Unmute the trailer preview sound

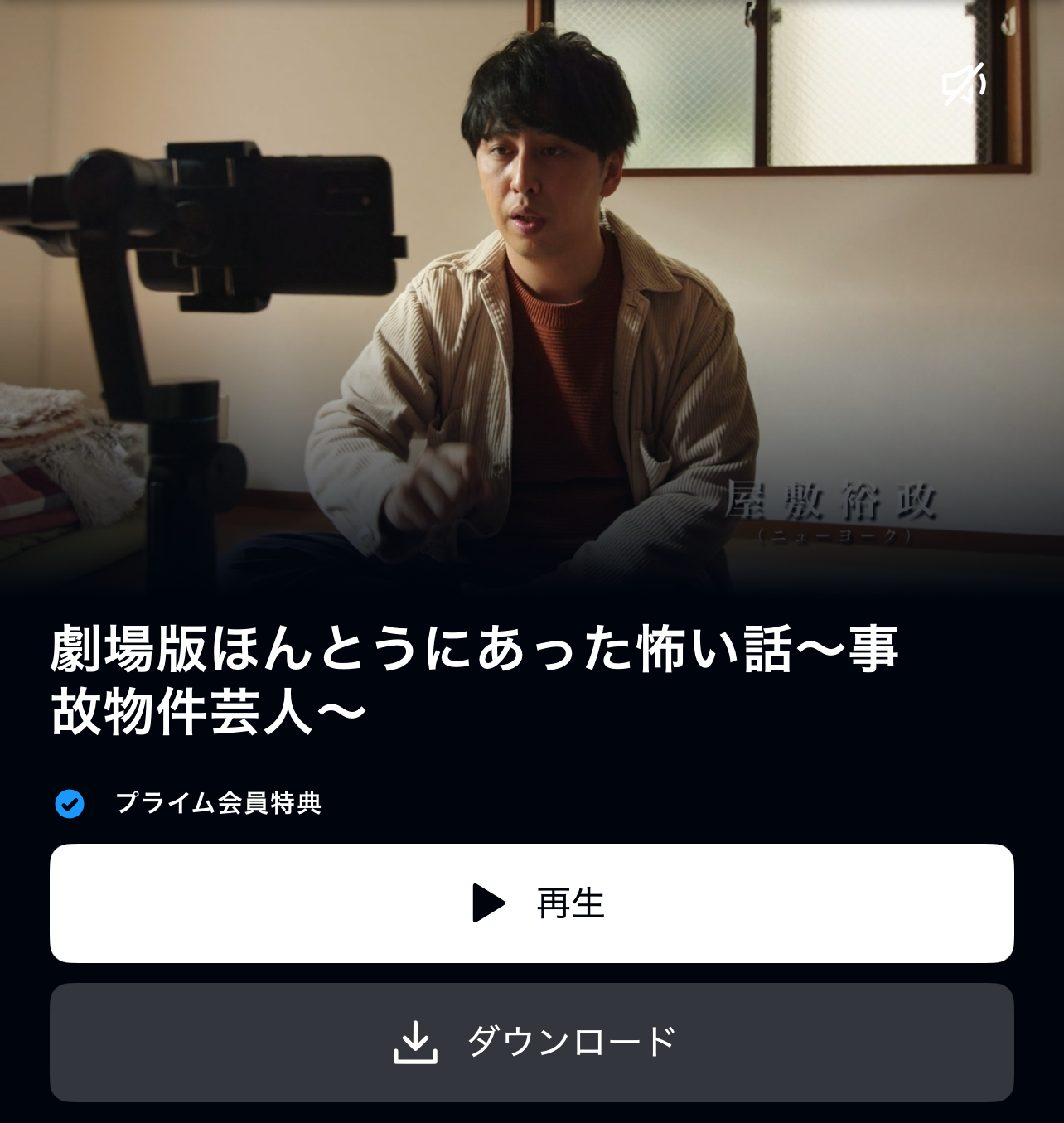click(963, 85)
